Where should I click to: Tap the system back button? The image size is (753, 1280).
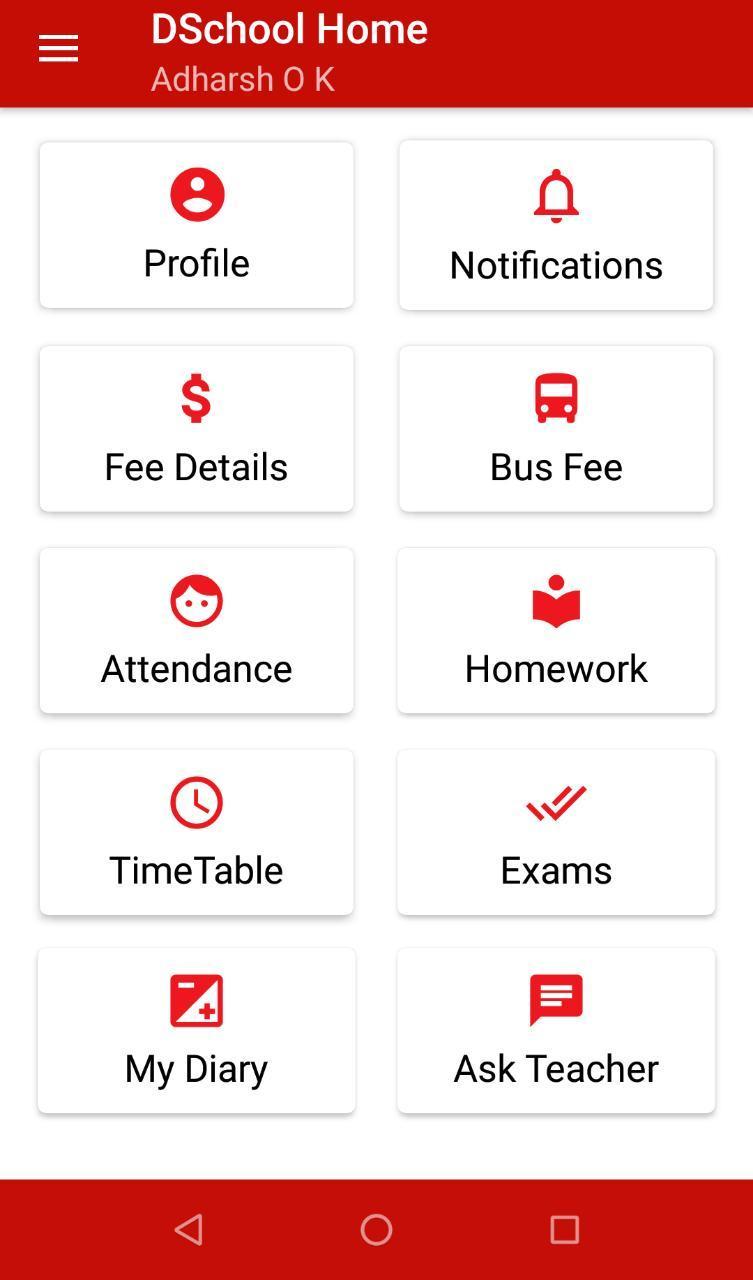point(189,1229)
